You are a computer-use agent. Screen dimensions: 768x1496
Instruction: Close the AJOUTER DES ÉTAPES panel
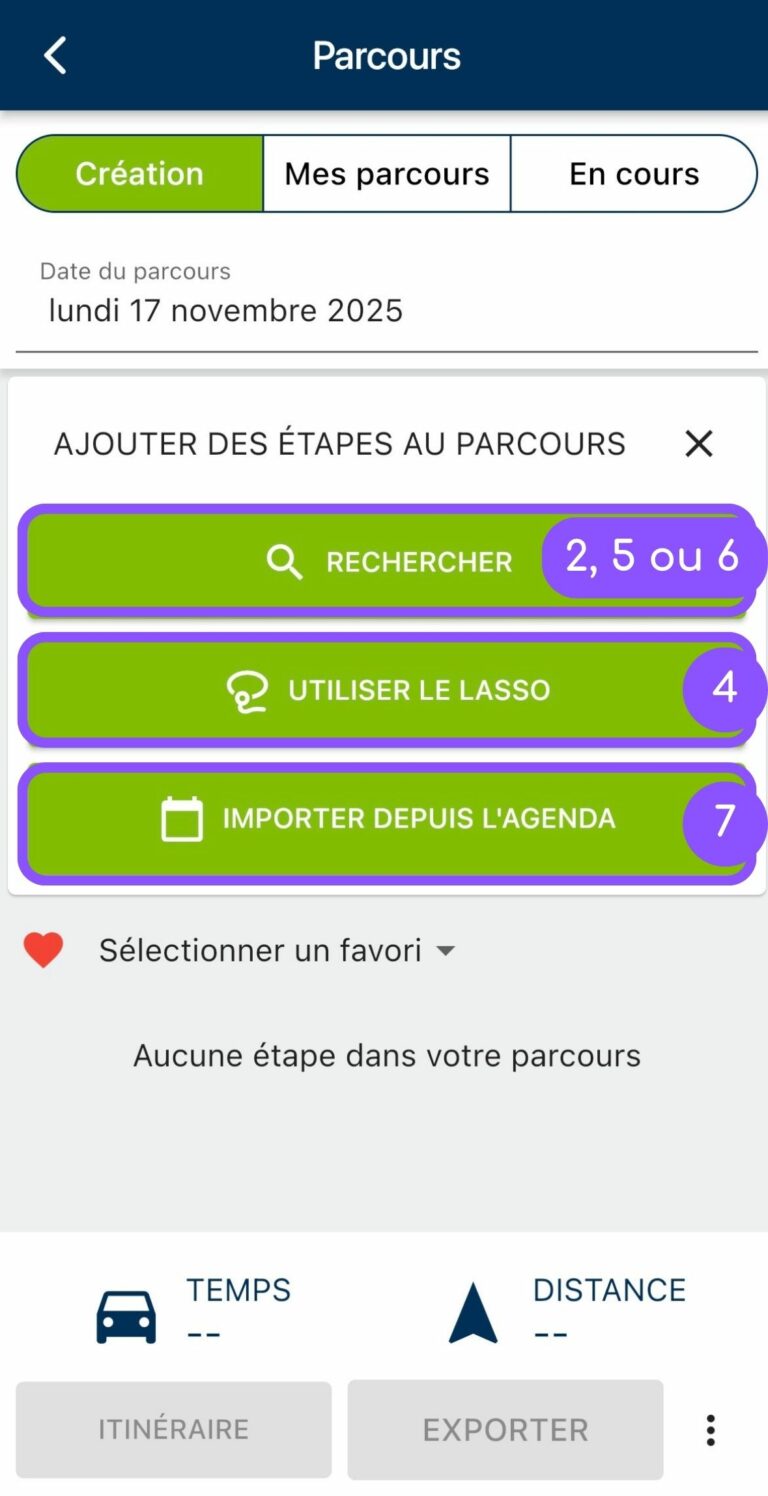click(698, 443)
